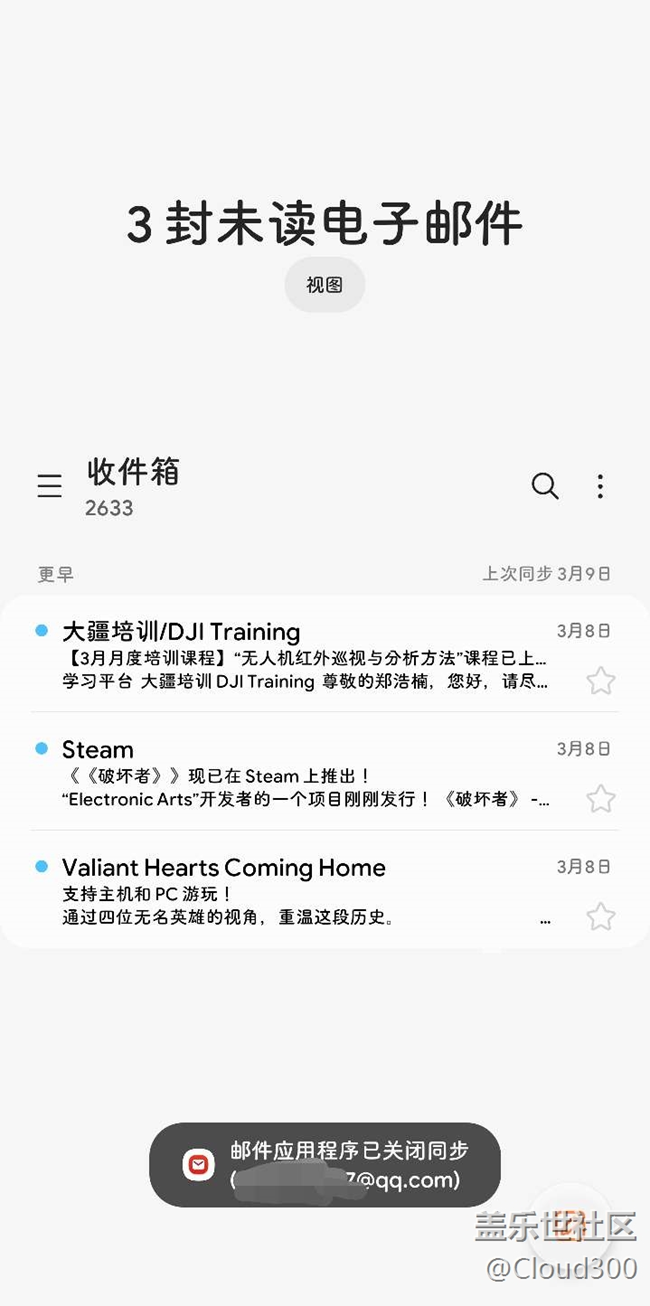Screen dimensions: 650x1306
Task: Star the DJI Training email
Action: 601,681
